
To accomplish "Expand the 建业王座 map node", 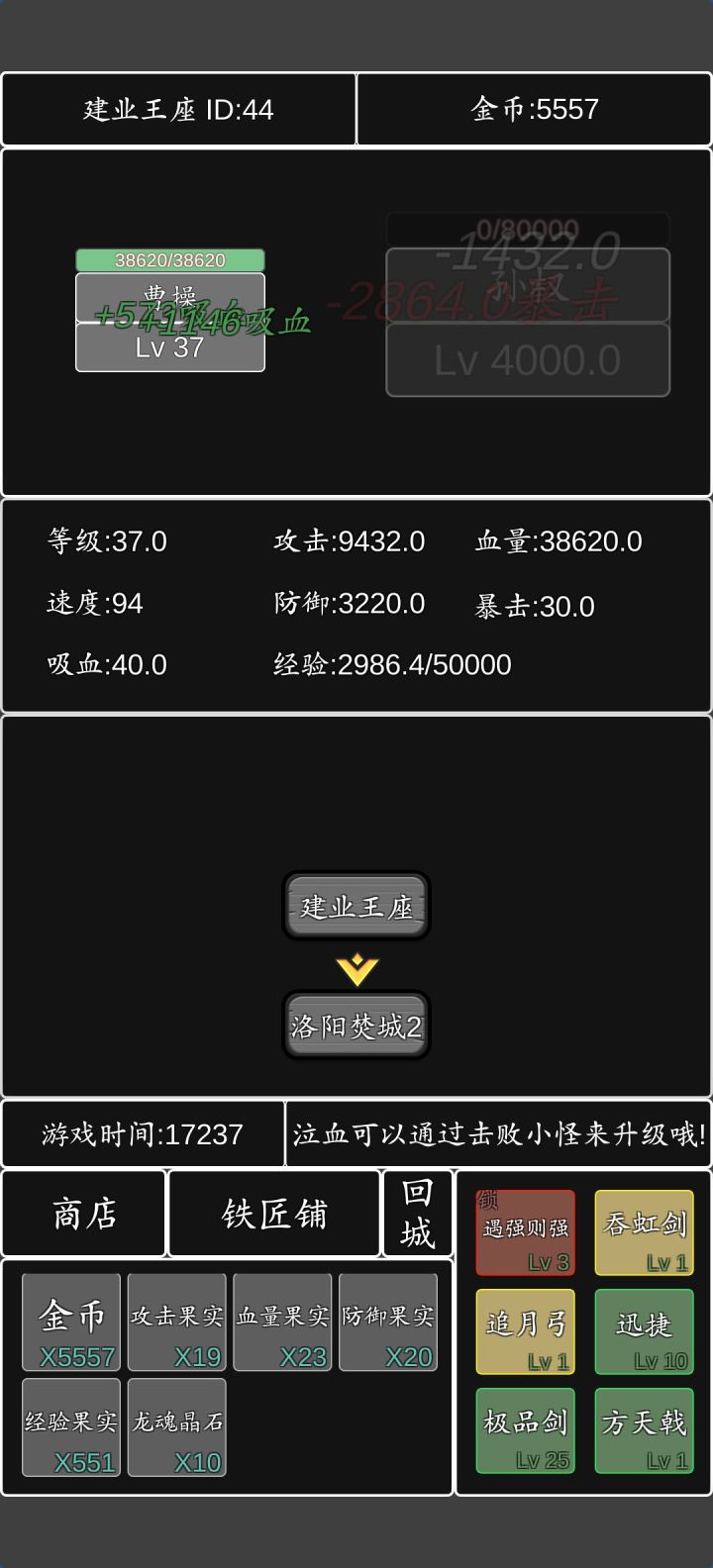I will pyautogui.click(x=356, y=904).
